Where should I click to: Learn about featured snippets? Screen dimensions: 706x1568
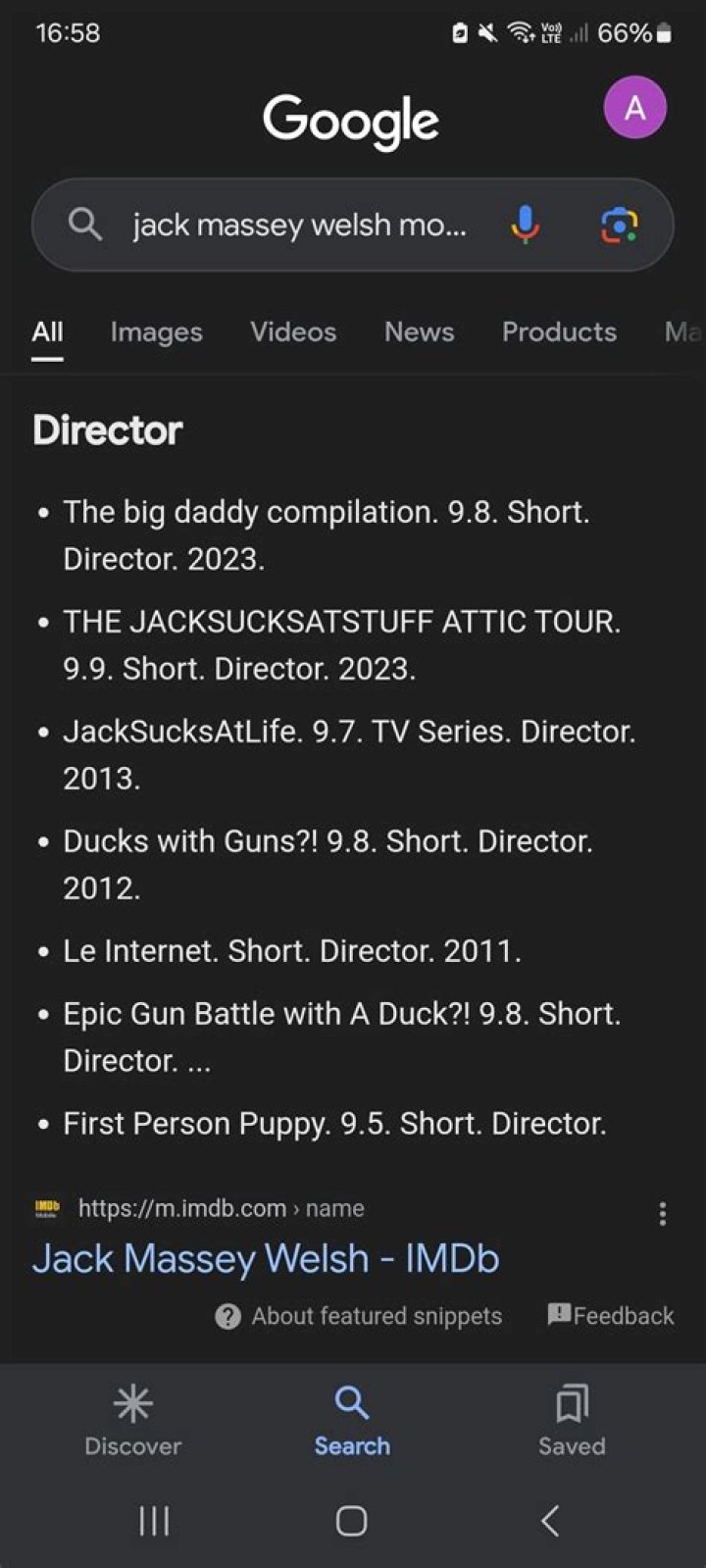(359, 1316)
